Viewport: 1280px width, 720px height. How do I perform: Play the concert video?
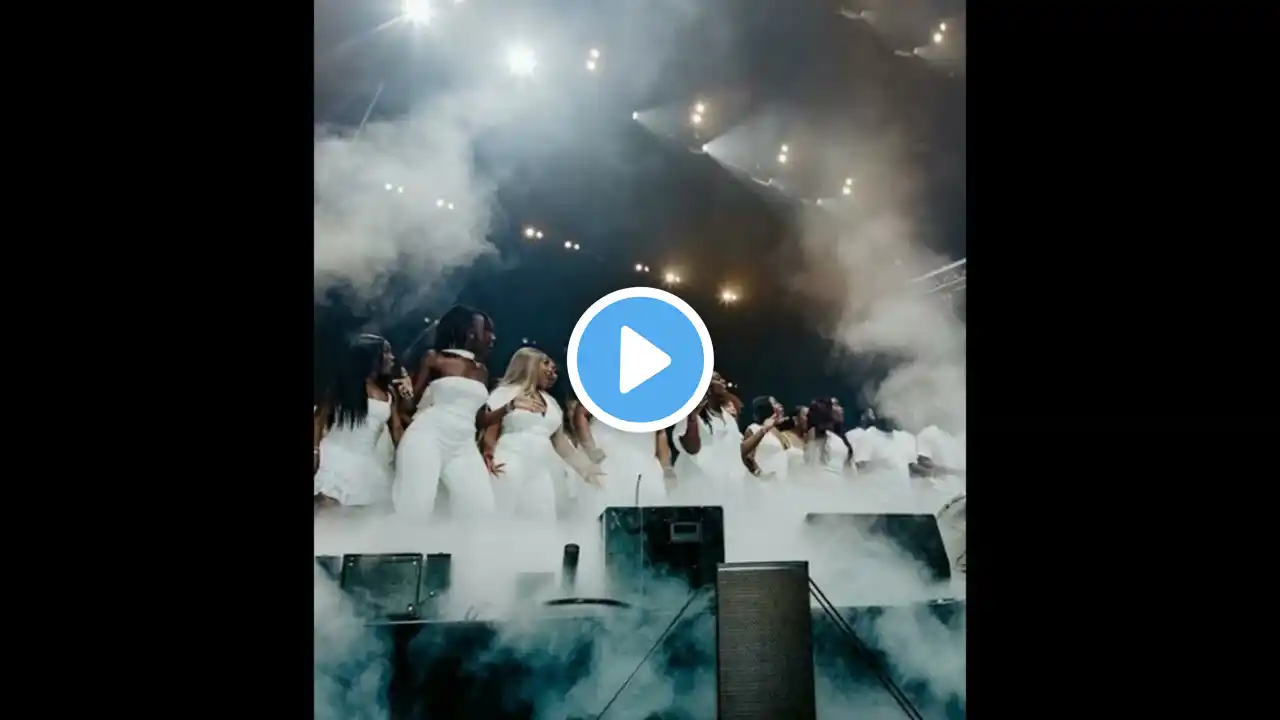pyautogui.click(x=640, y=360)
